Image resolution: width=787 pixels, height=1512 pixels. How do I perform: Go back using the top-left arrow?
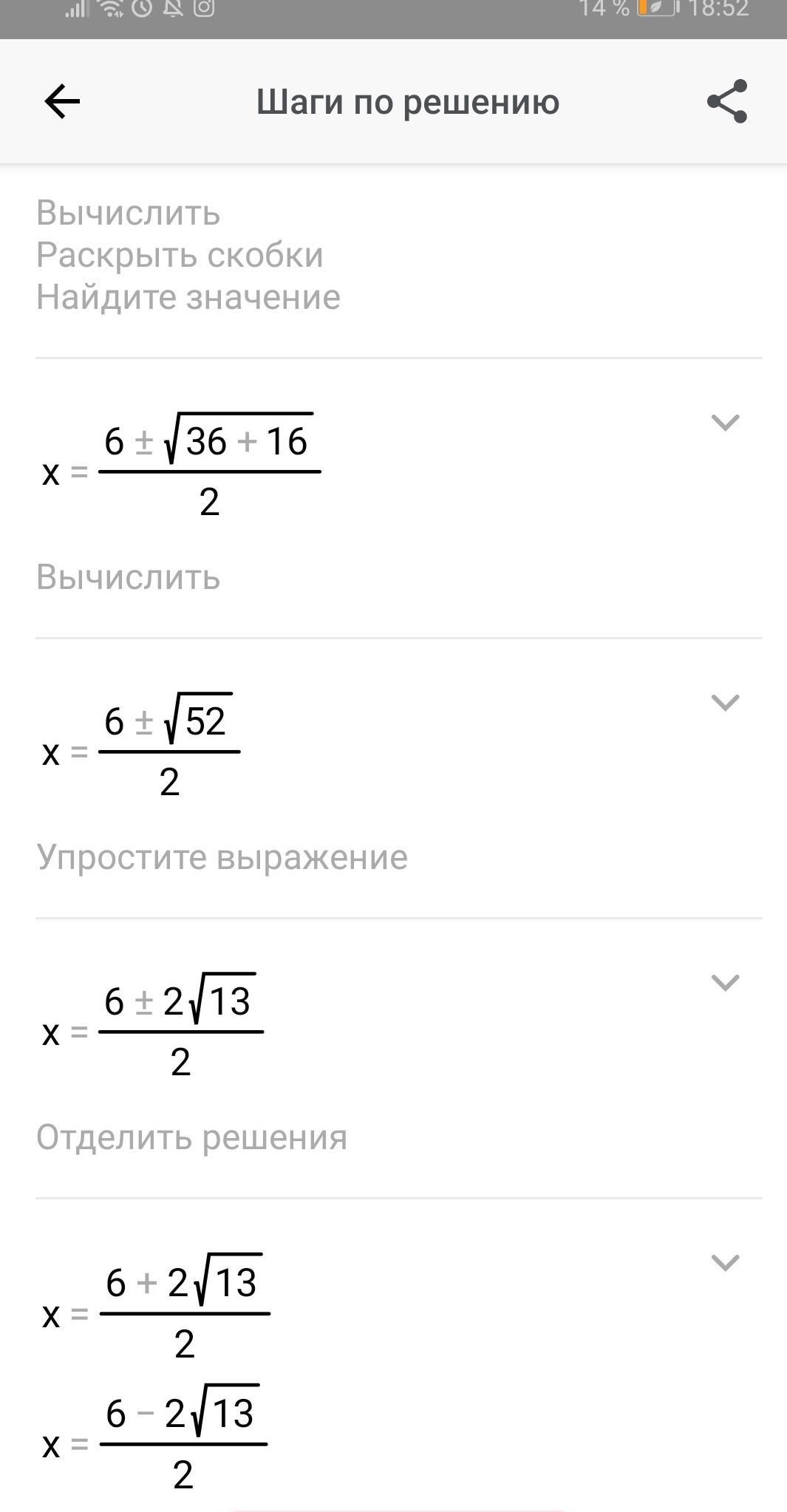pos(62,101)
